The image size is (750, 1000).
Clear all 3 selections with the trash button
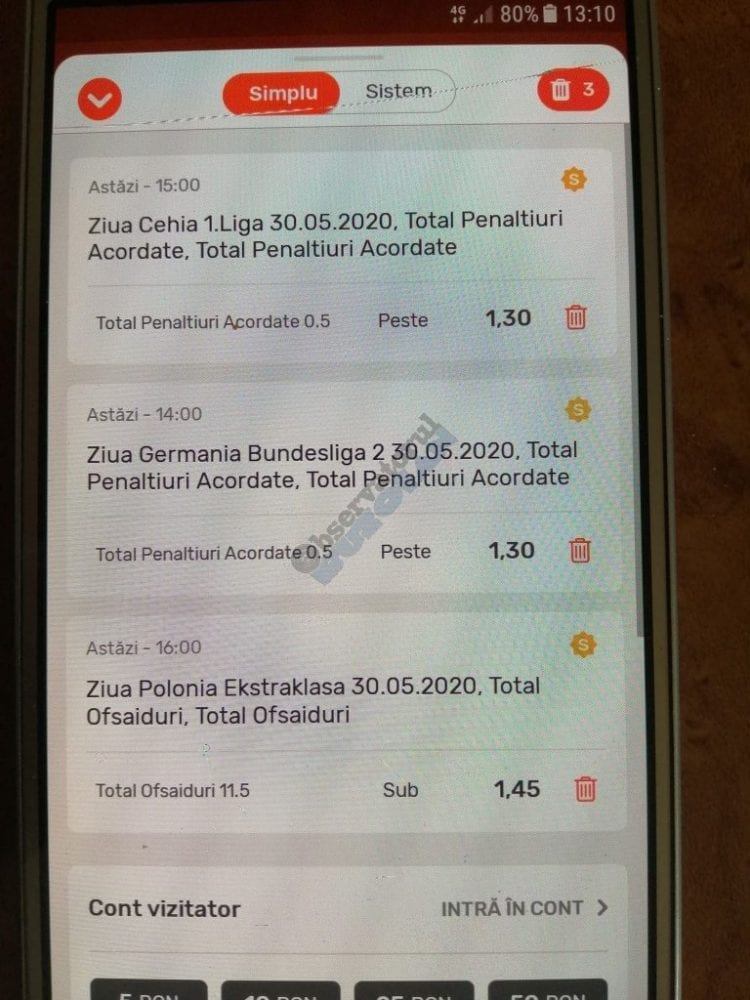pyautogui.click(x=573, y=90)
